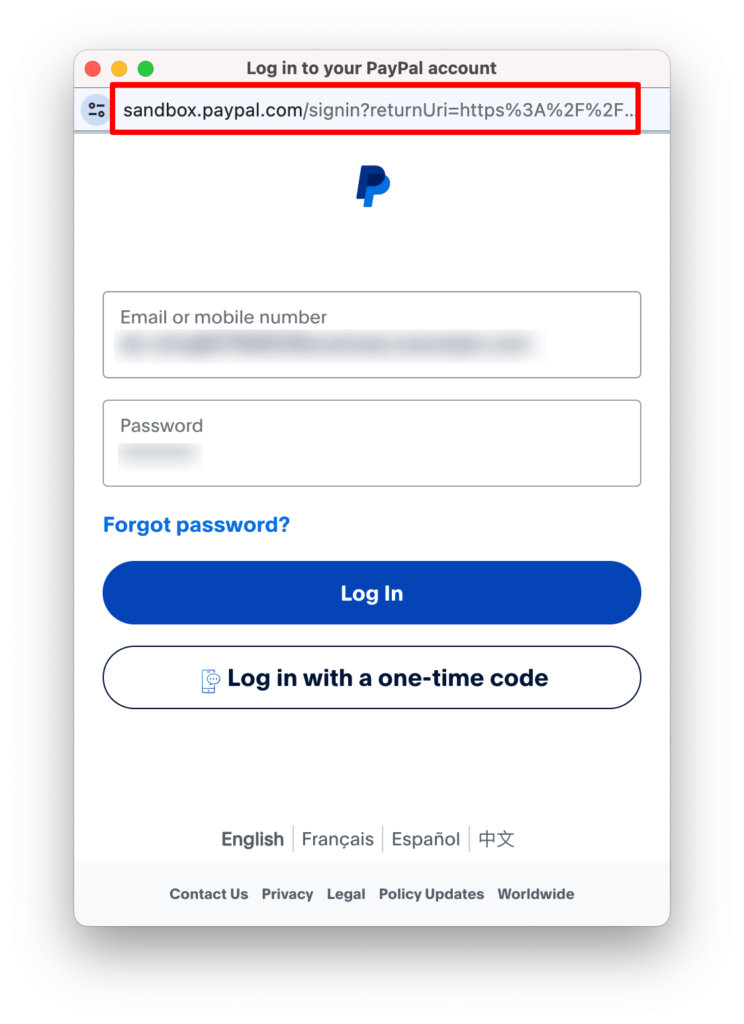Open the Privacy footer link
The width and height of the screenshot is (744, 1024).
coord(287,894)
